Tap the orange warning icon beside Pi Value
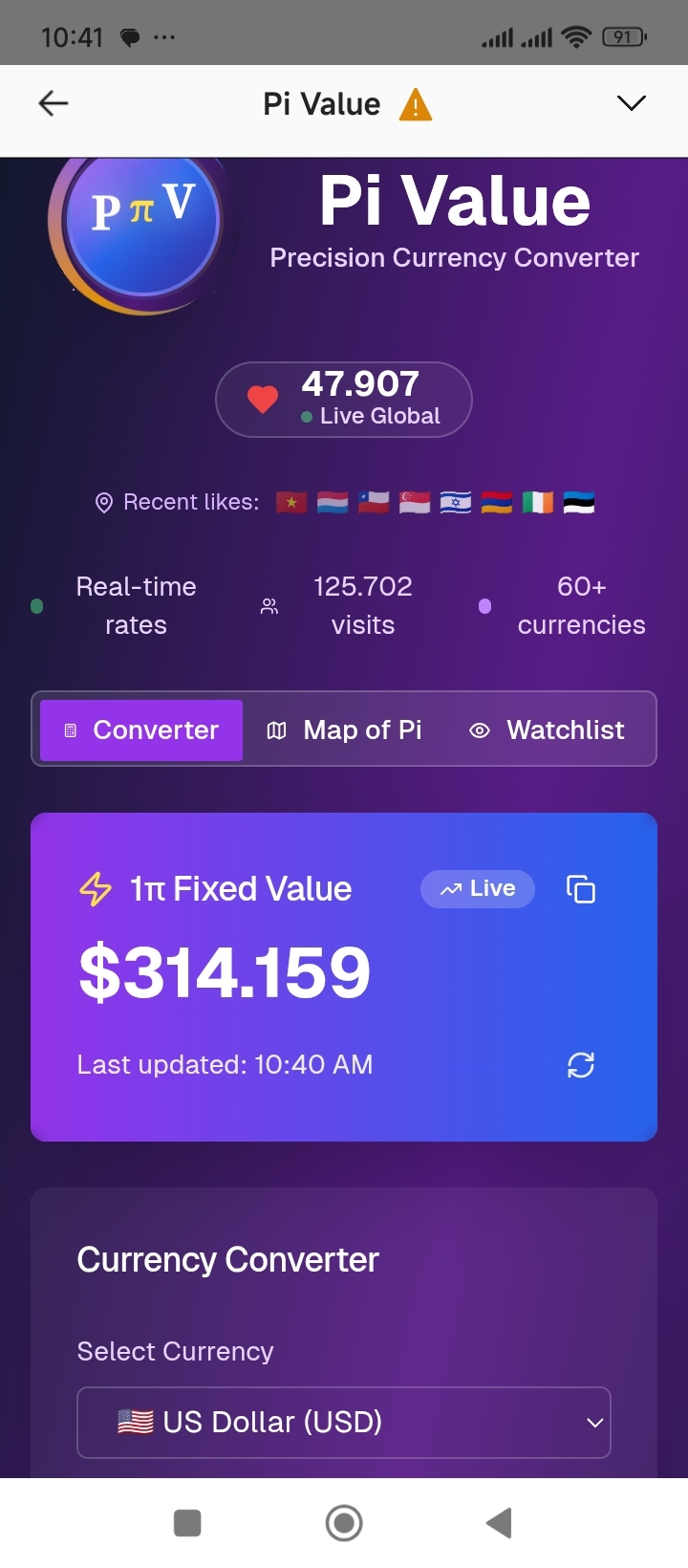This screenshot has height=1568, width=688. coord(415,104)
